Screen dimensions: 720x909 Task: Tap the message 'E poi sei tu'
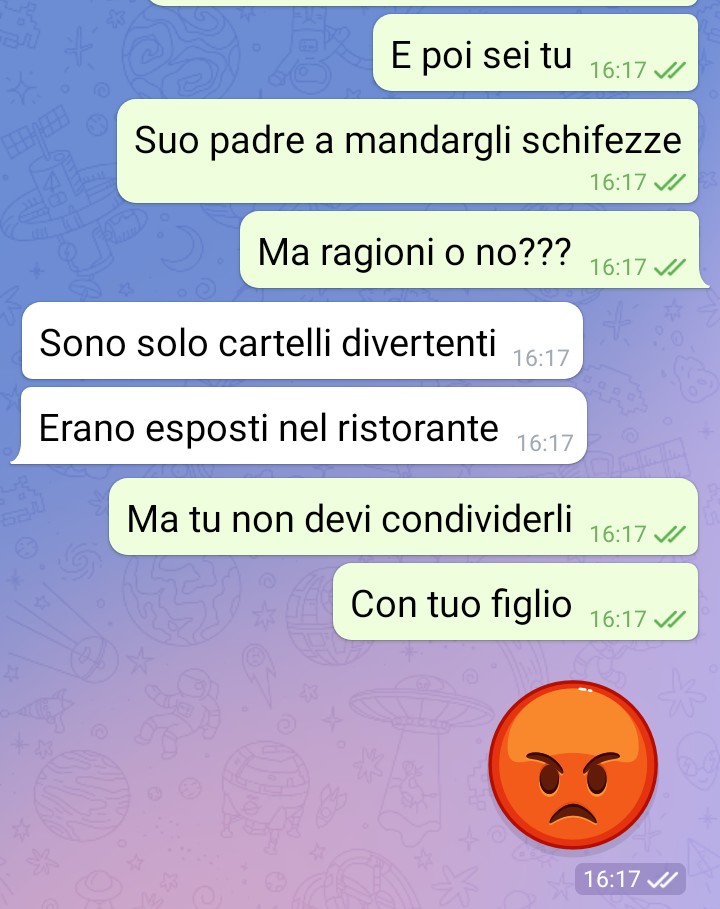481,56
